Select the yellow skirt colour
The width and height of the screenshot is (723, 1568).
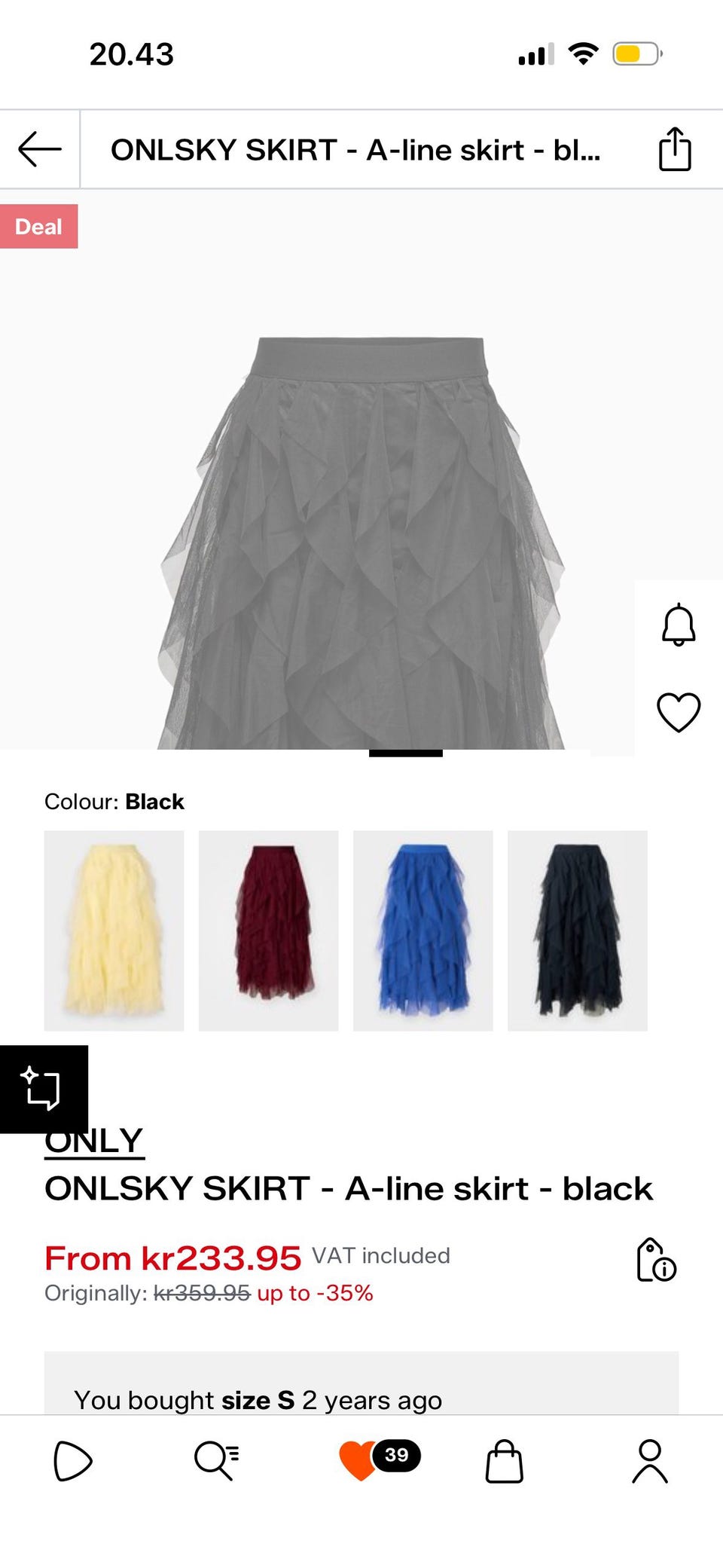[x=114, y=931]
